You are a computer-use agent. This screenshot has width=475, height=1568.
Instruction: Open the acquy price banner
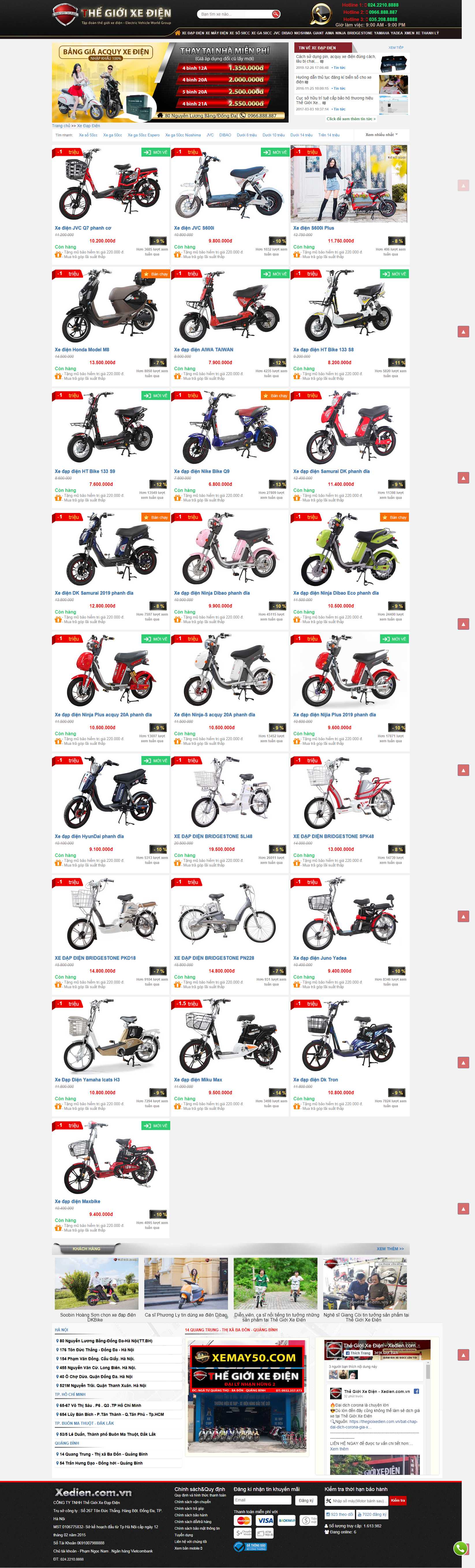(170, 82)
